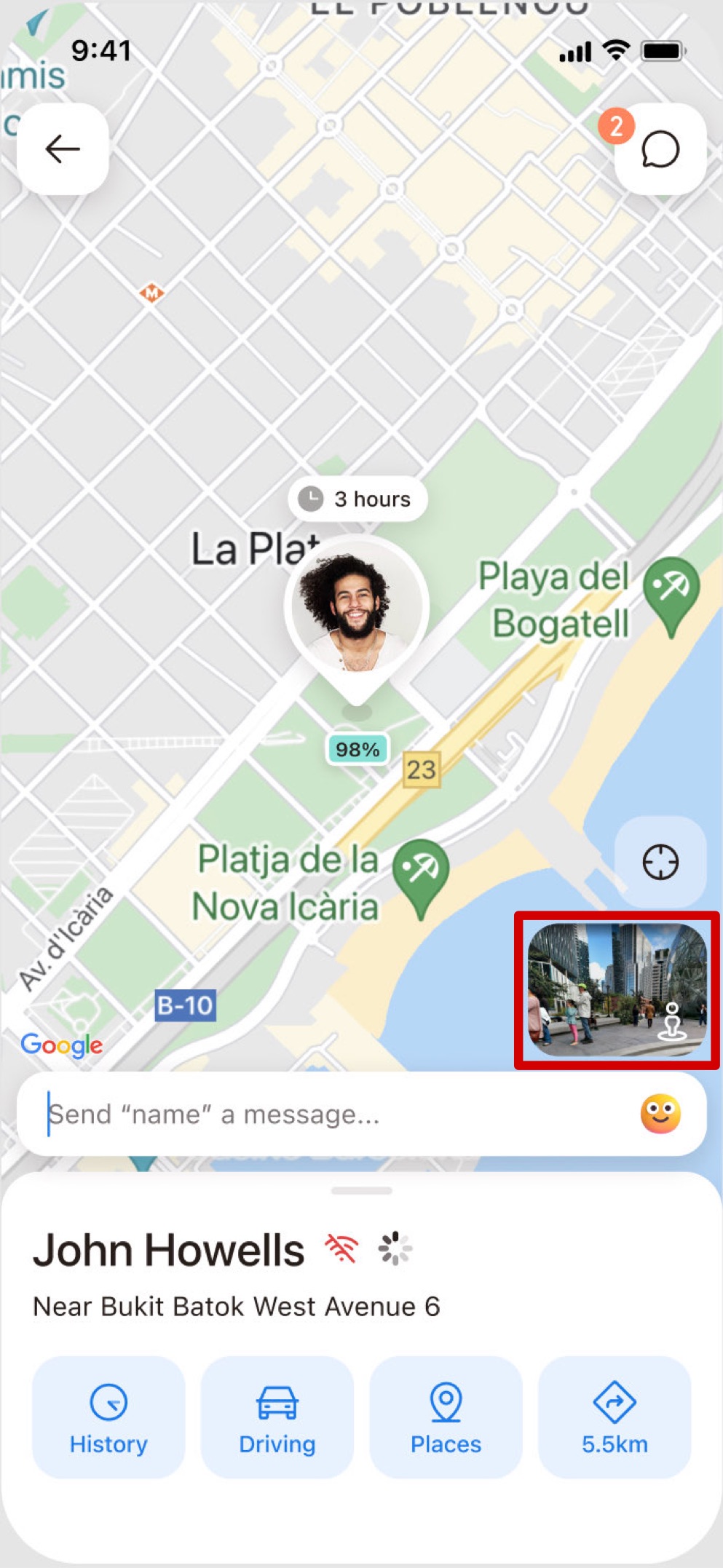The image size is (723, 1568).
Task: Show saved Places
Action: (x=446, y=1417)
